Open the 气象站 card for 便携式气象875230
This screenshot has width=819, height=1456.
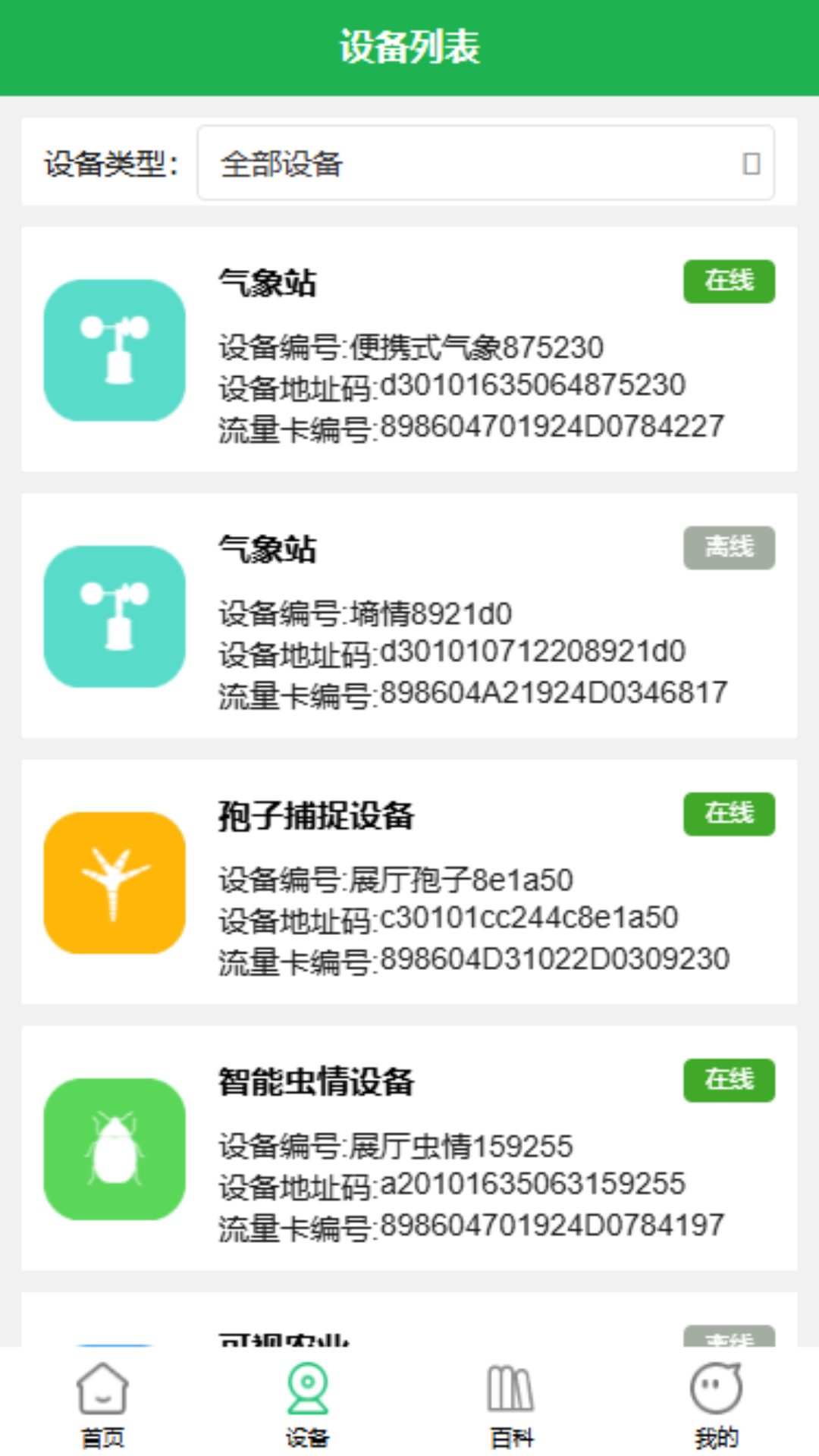tap(409, 350)
